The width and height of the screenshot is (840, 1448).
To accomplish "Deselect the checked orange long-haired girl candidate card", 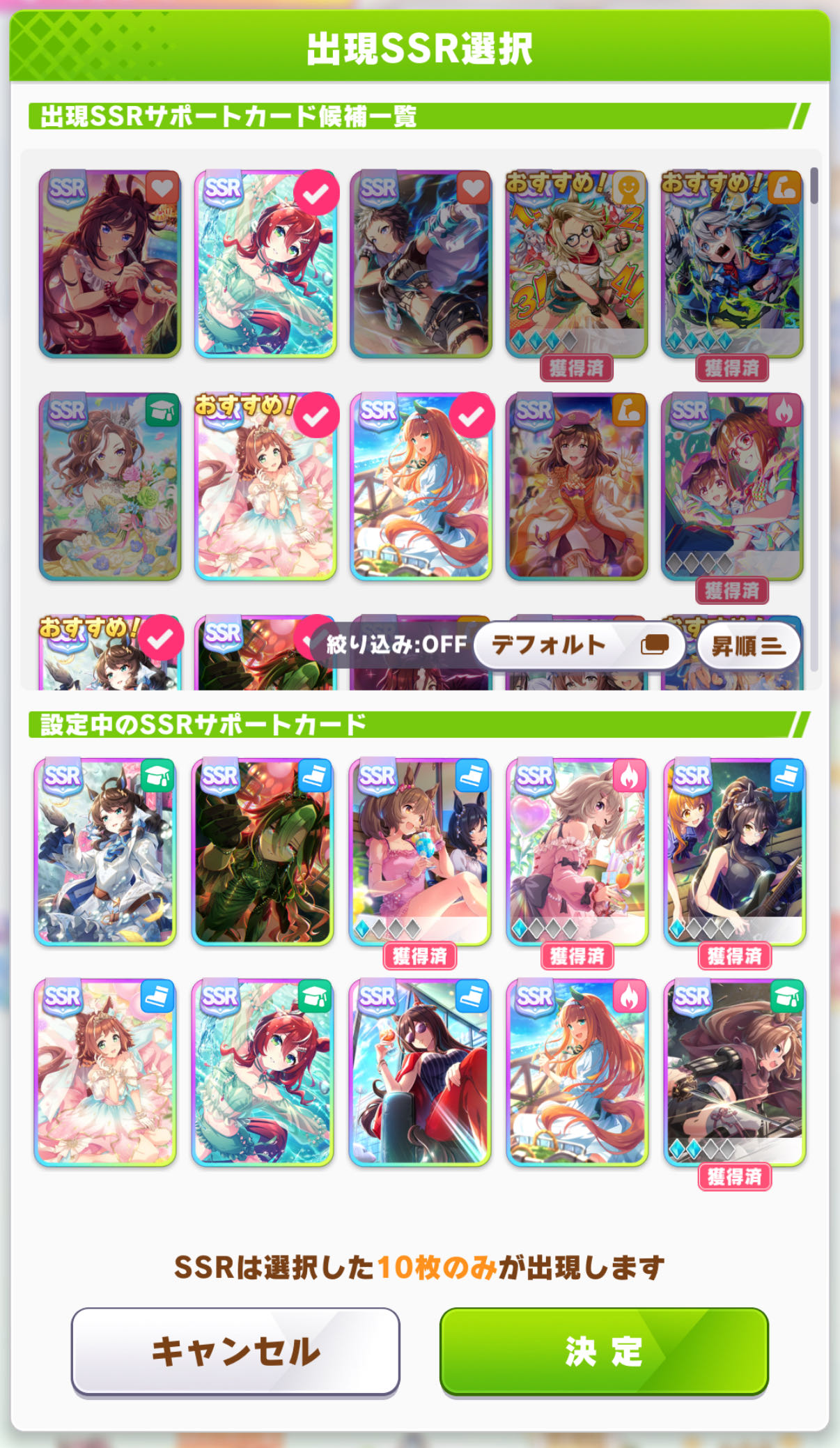I will pos(421,487).
